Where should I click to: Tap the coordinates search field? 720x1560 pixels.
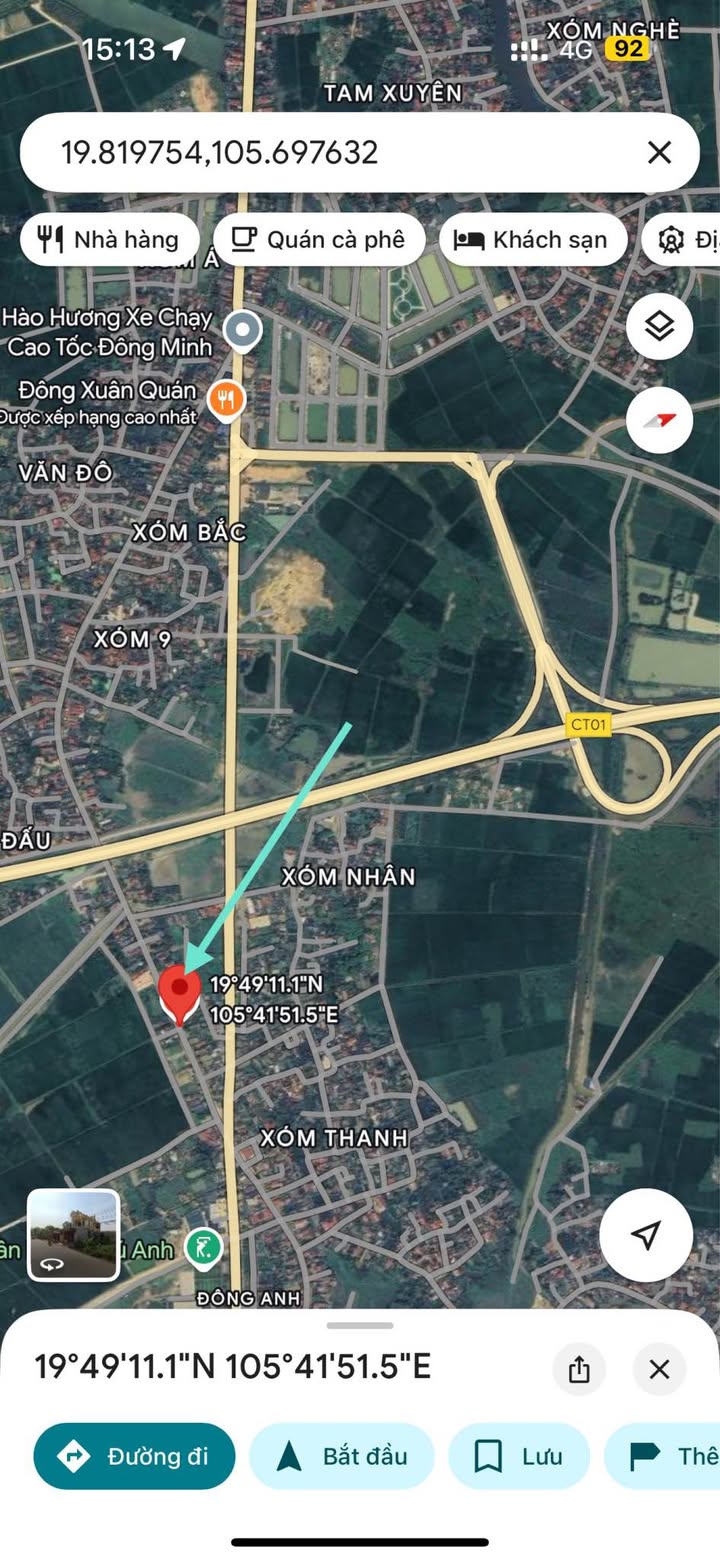330,152
